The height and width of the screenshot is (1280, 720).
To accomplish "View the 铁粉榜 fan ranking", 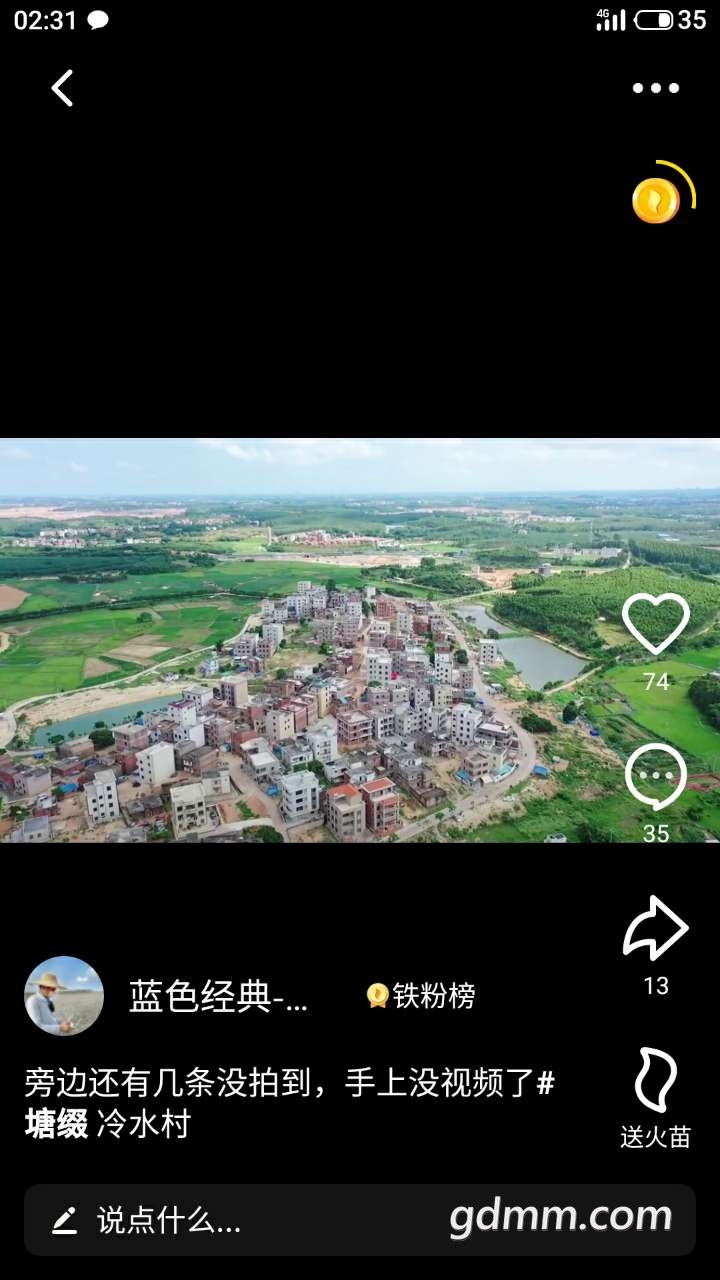I will (x=421, y=996).
